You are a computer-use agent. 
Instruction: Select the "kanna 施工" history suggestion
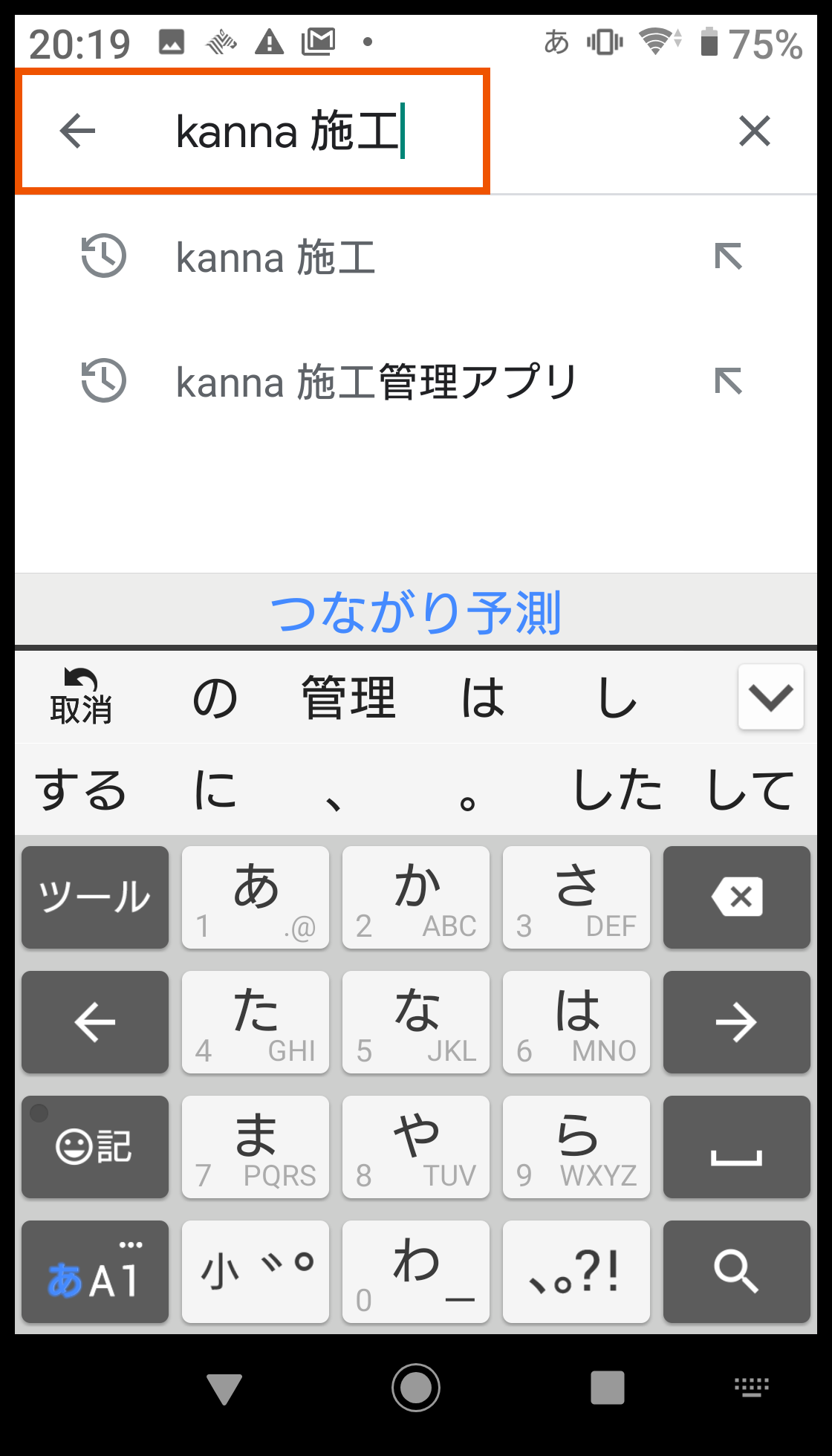click(275, 258)
